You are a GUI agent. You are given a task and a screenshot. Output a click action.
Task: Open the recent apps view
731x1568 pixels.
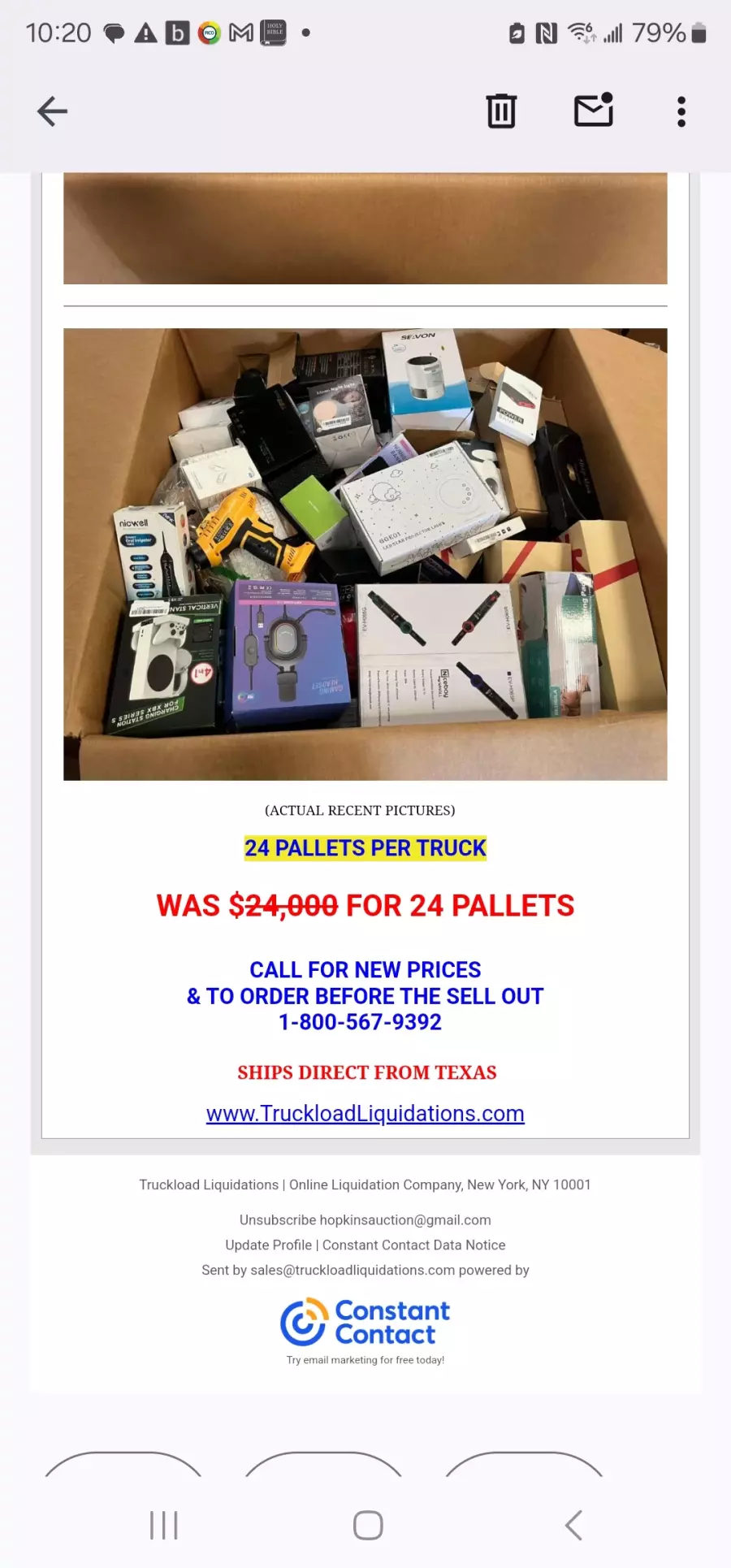pos(164,1525)
